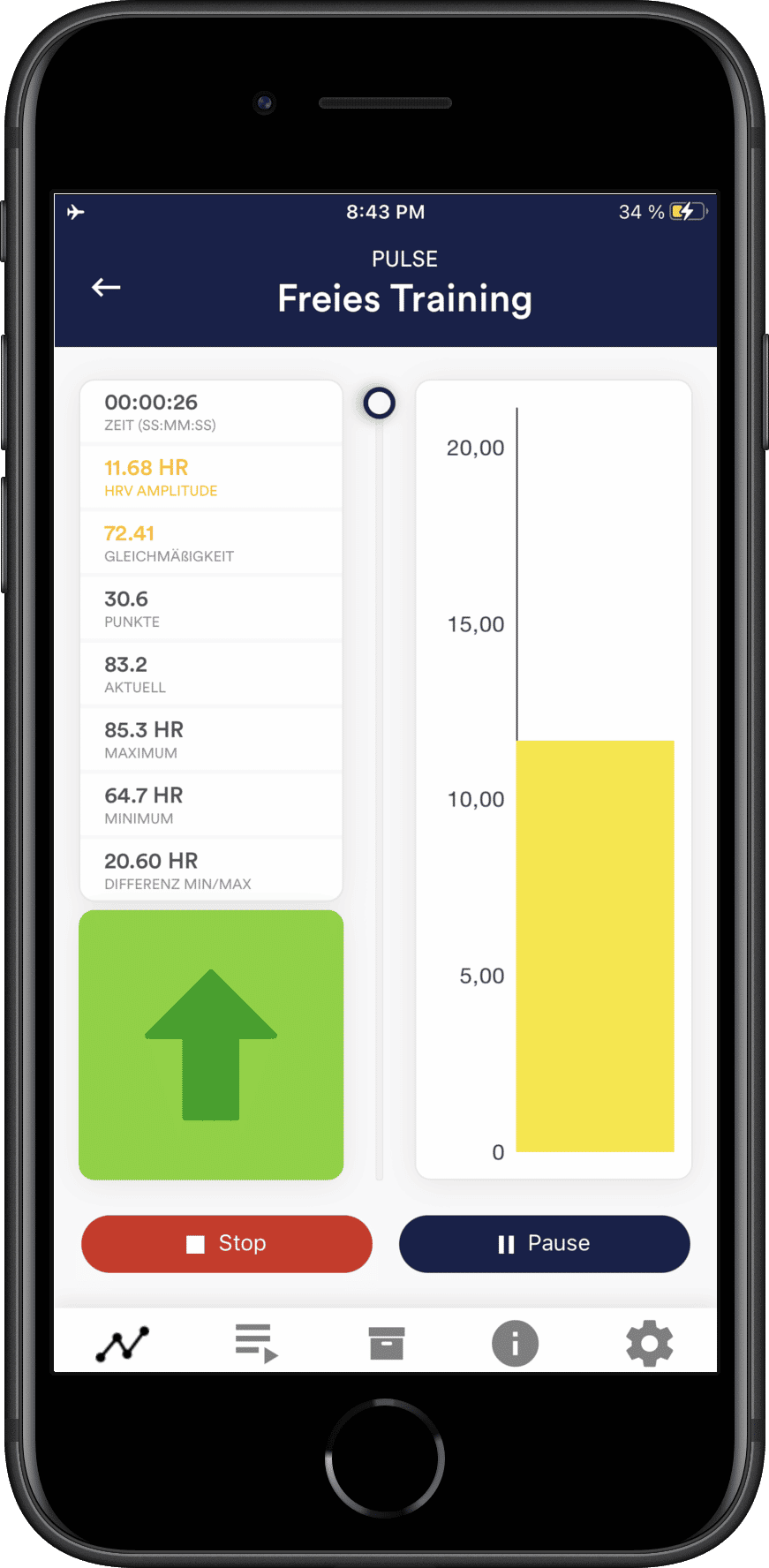The width and height of the screenshot is (769, 1568).
Task: Open the settings gear tab
Action: tap(649, 1344)
